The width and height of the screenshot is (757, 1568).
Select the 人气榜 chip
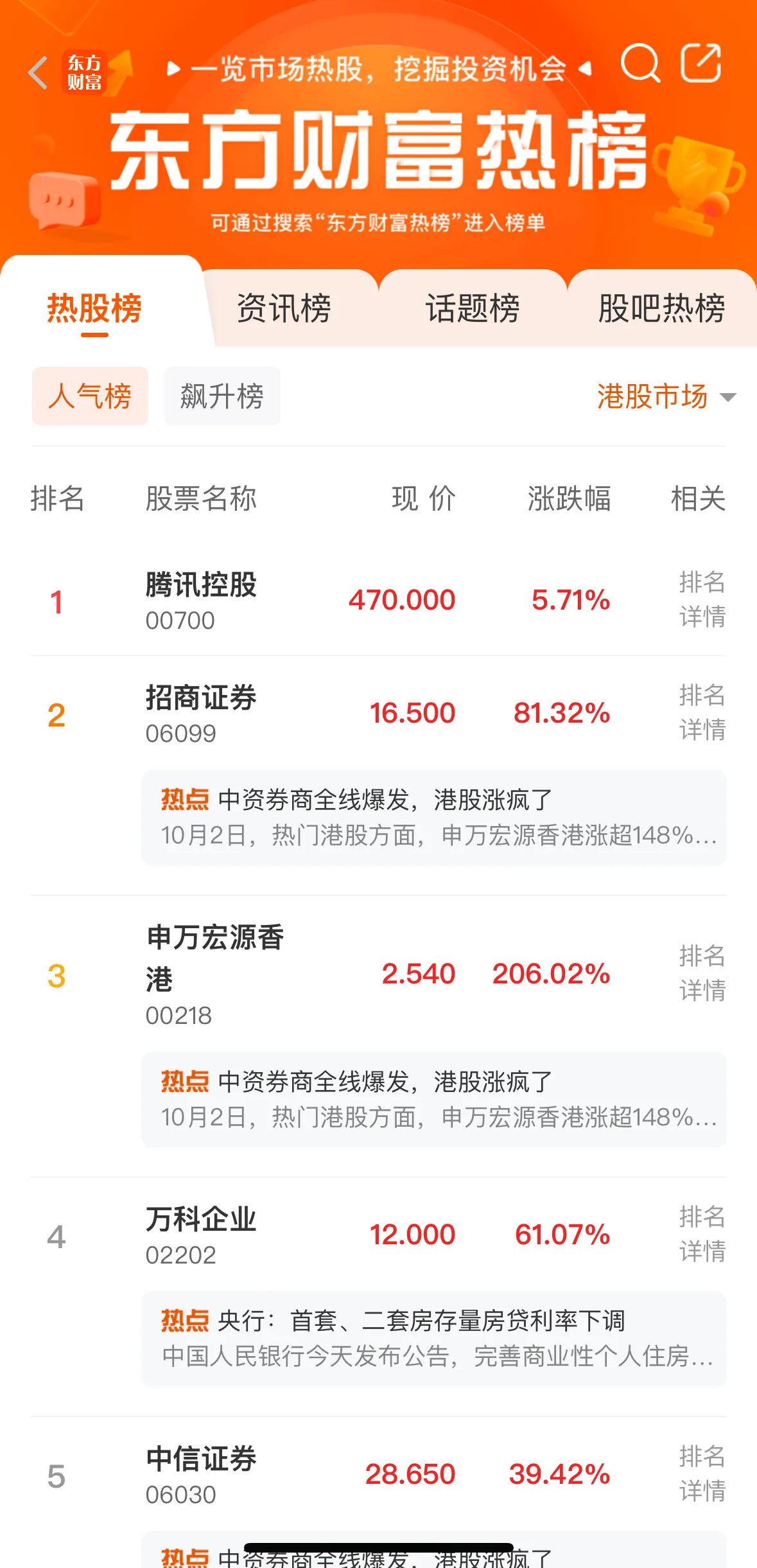[90, 396]
